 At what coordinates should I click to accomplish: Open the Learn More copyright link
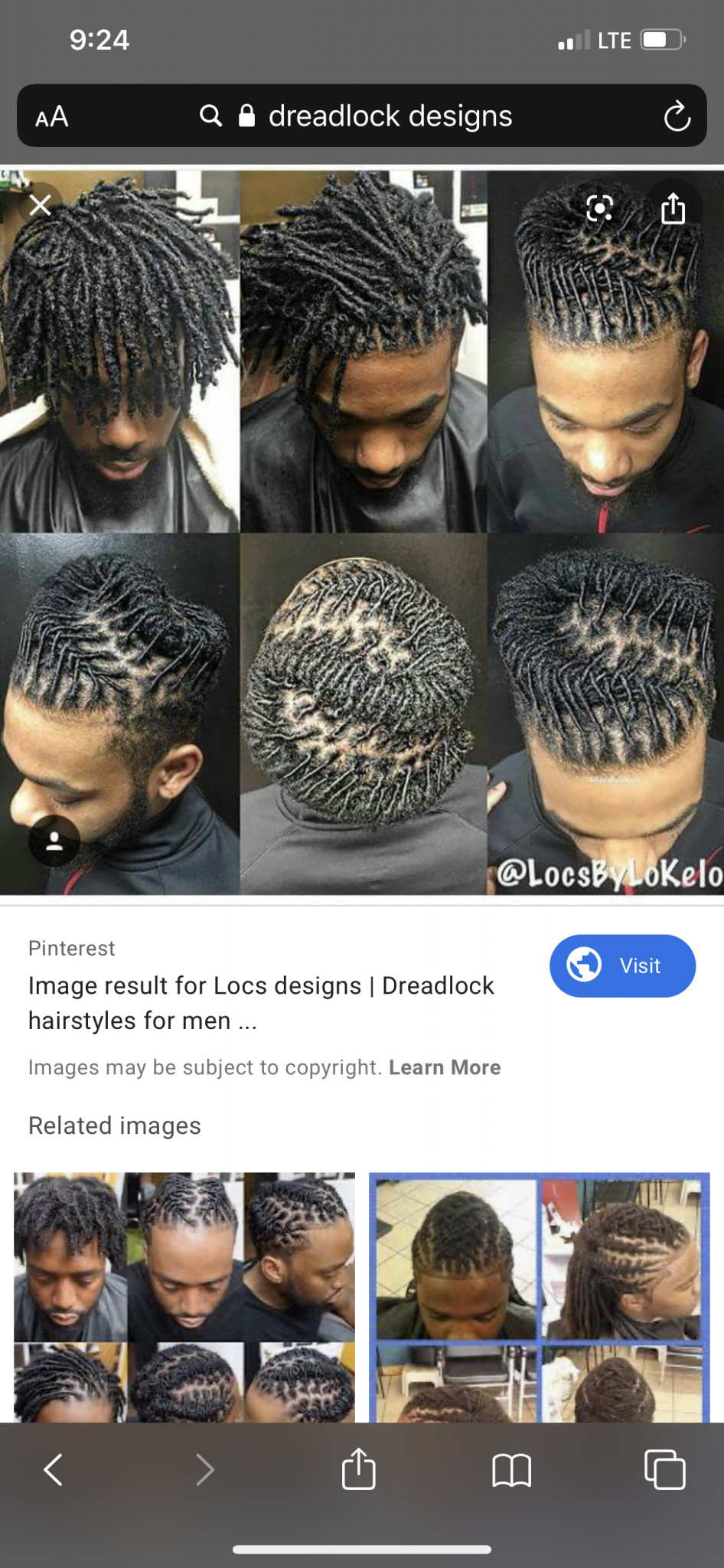point(445,1067)
